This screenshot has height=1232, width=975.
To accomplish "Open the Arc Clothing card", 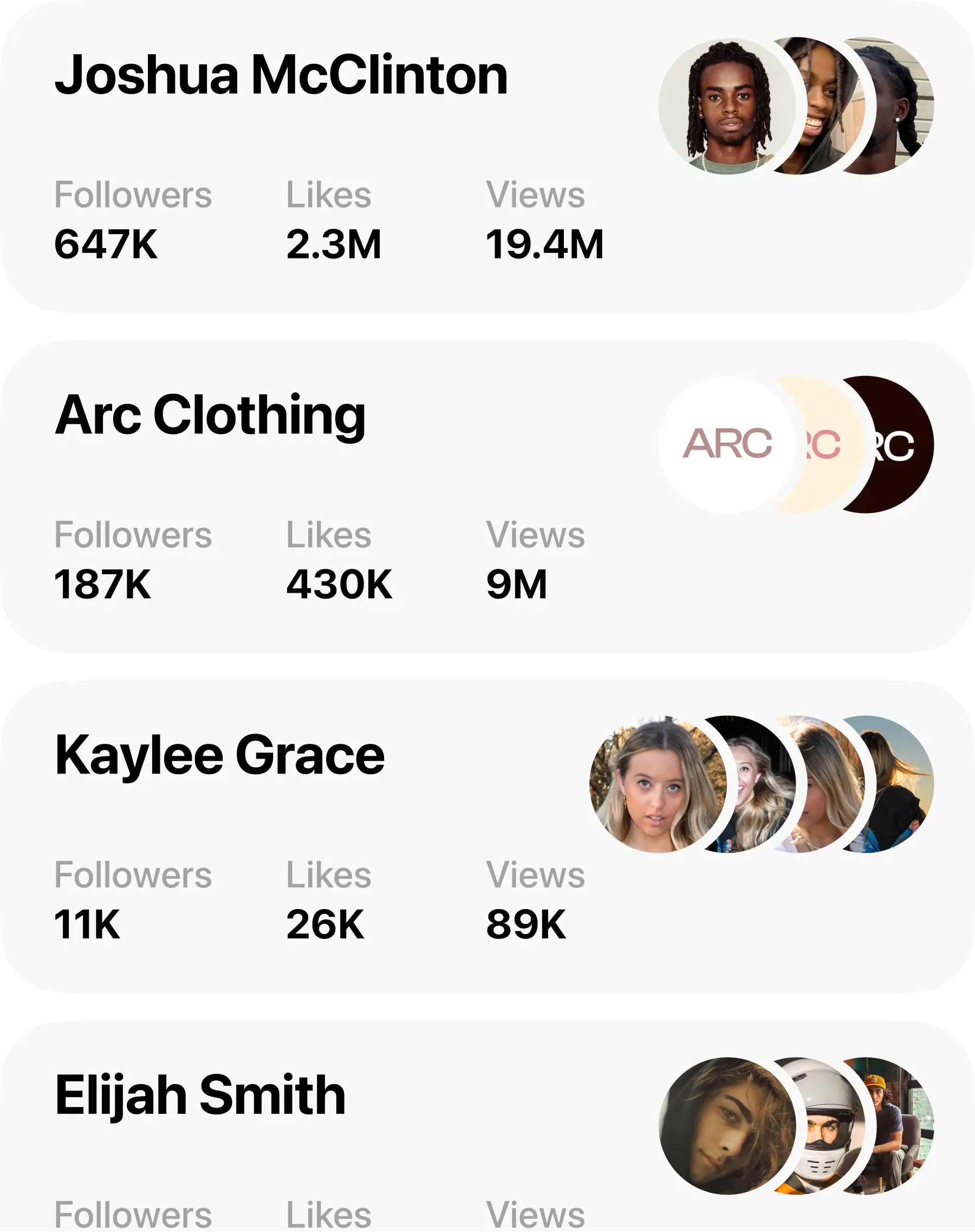I will 210,416.
